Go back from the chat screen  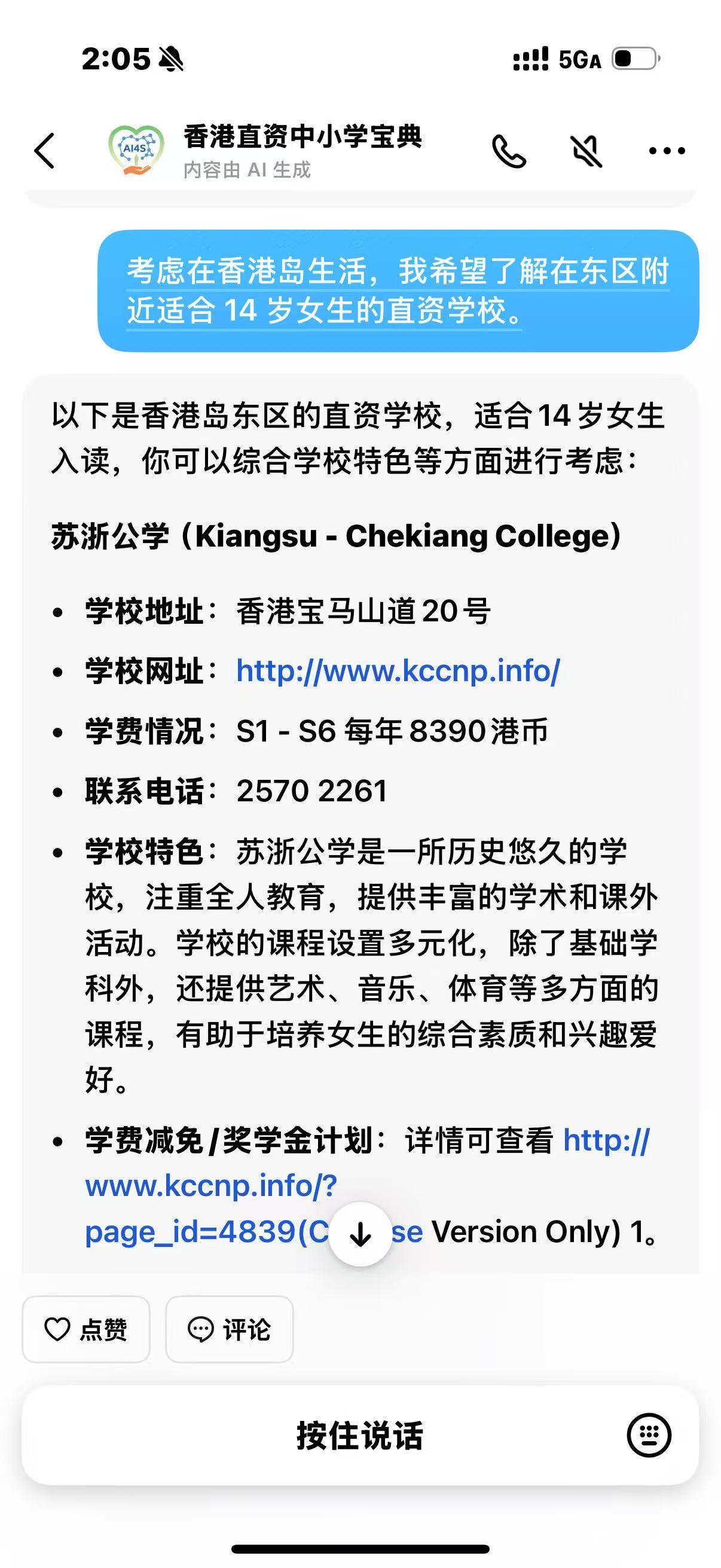44,150
